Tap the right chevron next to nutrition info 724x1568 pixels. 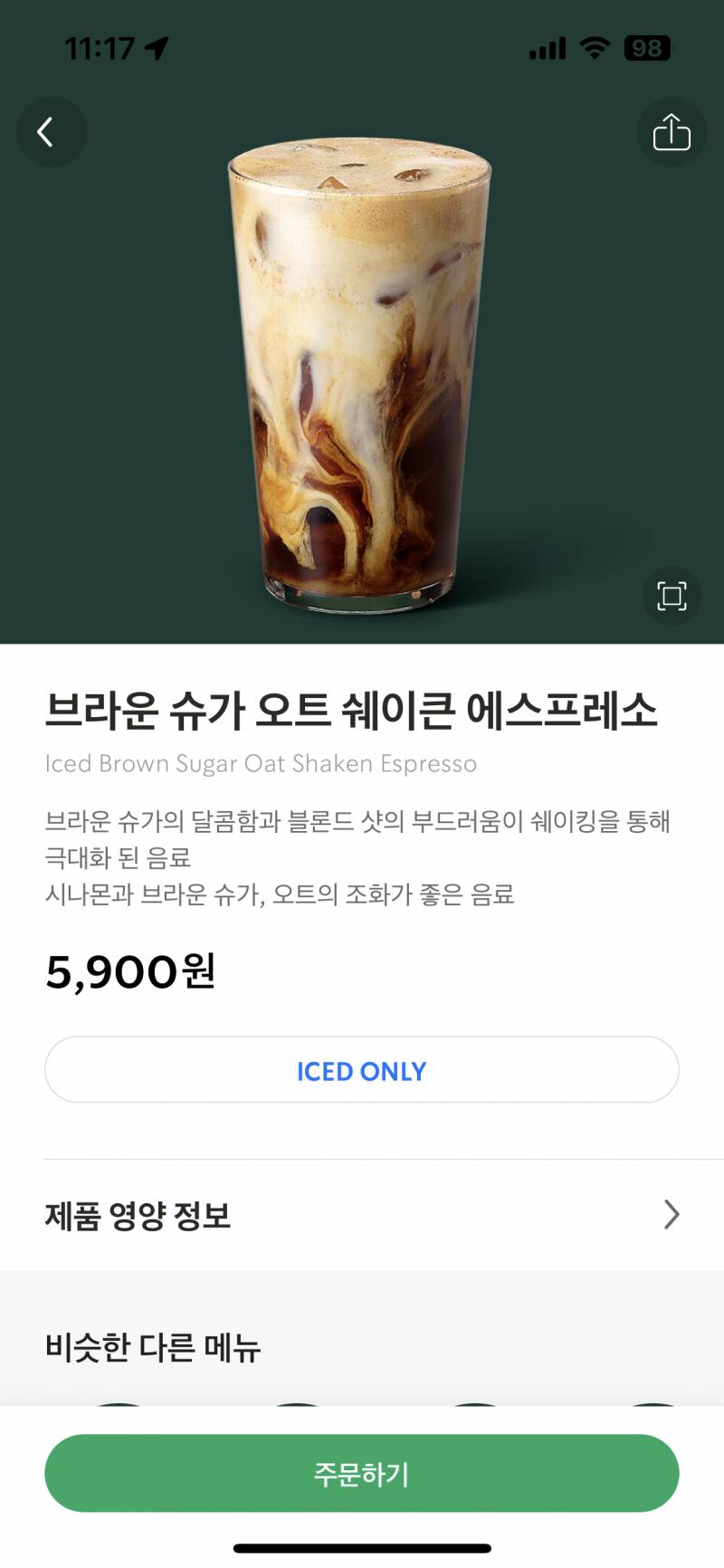pyautogui.click(x=671, y=1214)
